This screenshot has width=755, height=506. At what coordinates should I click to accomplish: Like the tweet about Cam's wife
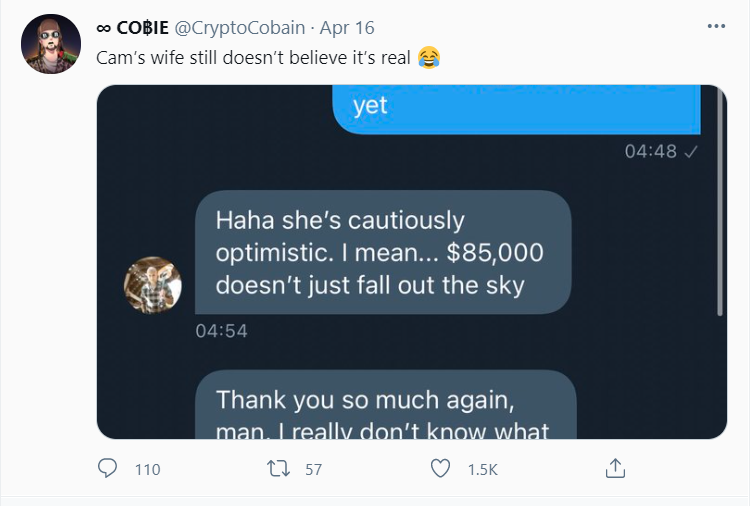click(440, 468)
